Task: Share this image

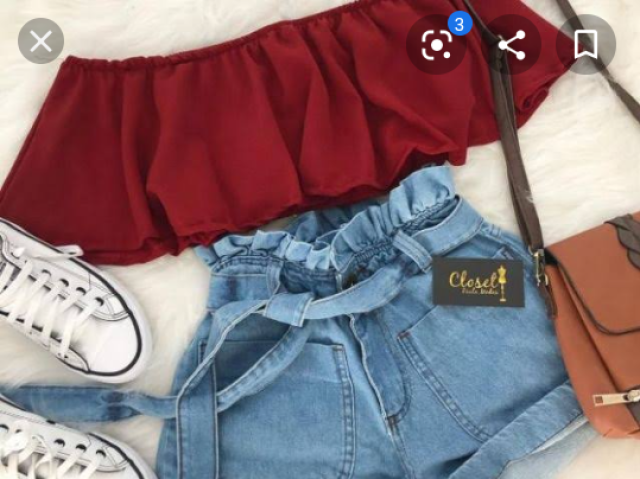Action: [x=512, y=44]
